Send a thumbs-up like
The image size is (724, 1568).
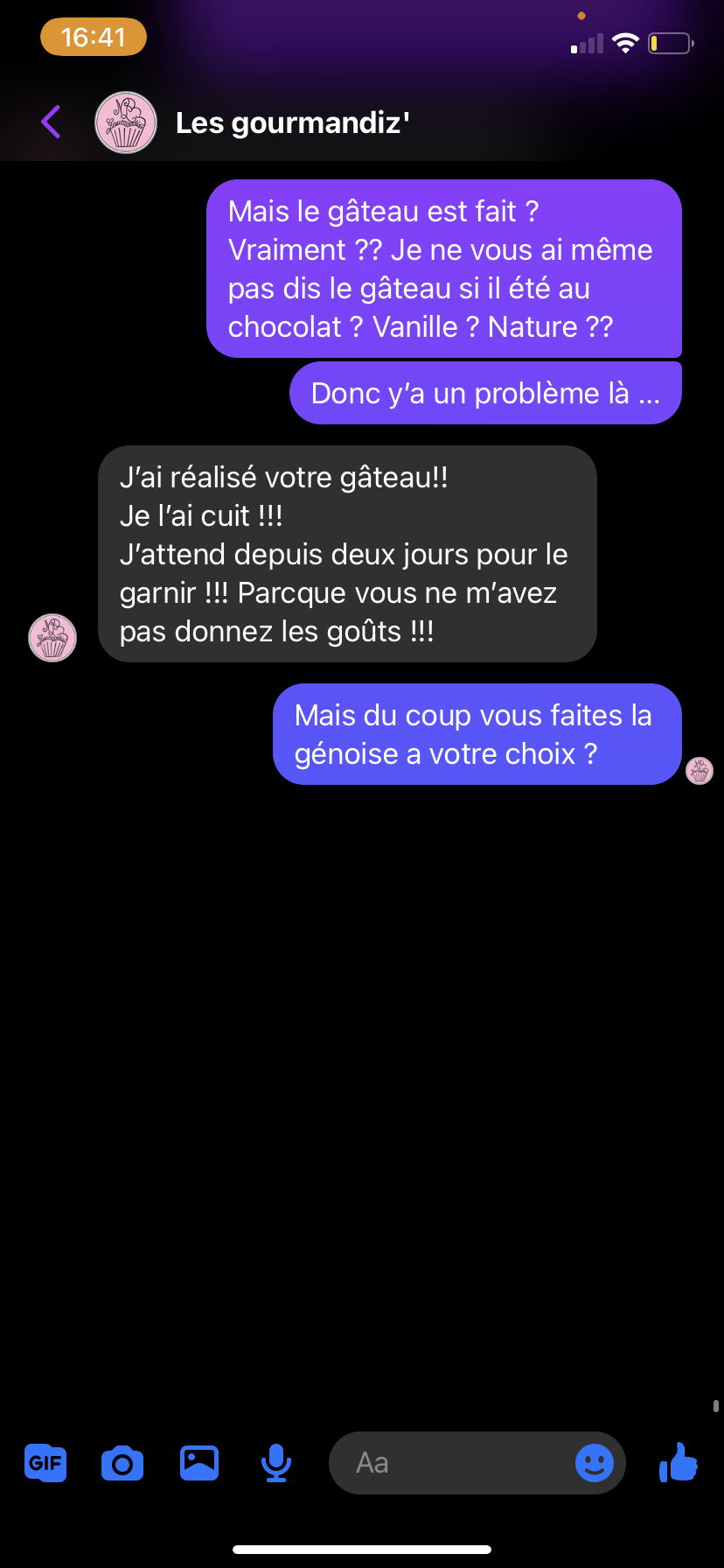[x=679, y=1462]
